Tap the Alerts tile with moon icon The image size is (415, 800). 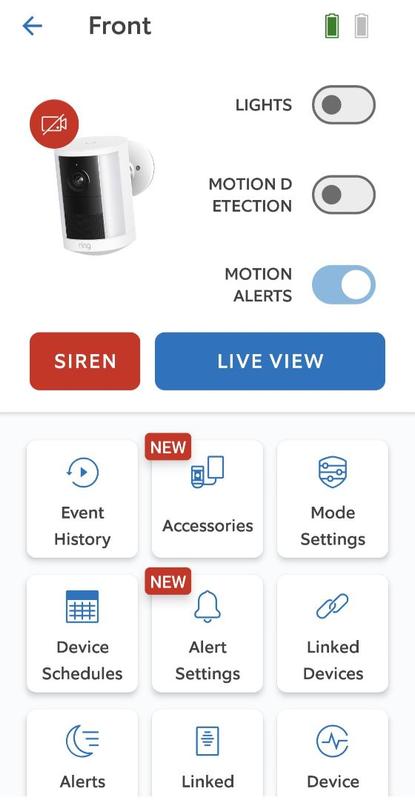(x=82, y=755)
